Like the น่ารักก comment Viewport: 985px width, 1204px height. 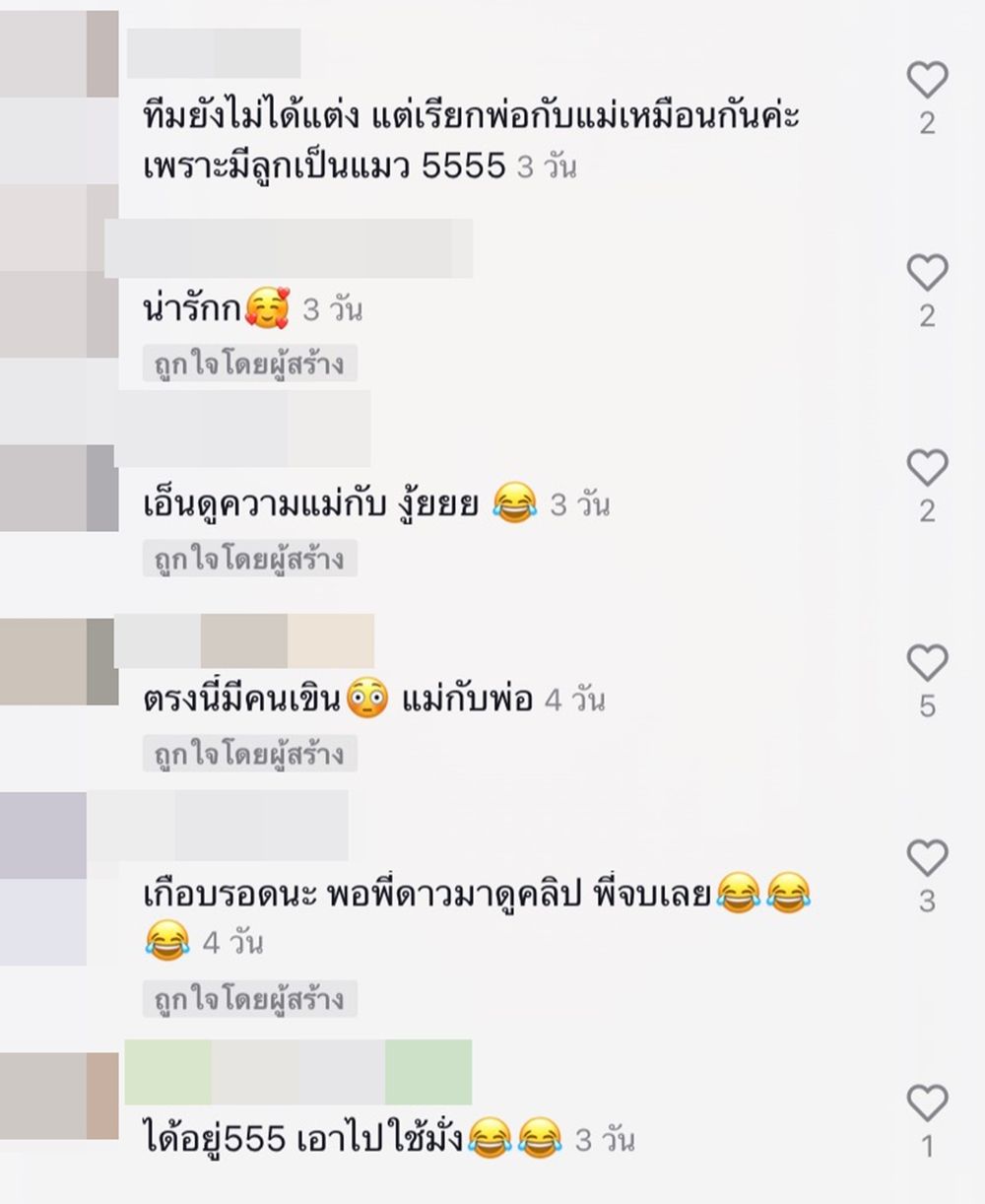coord(927,273)
